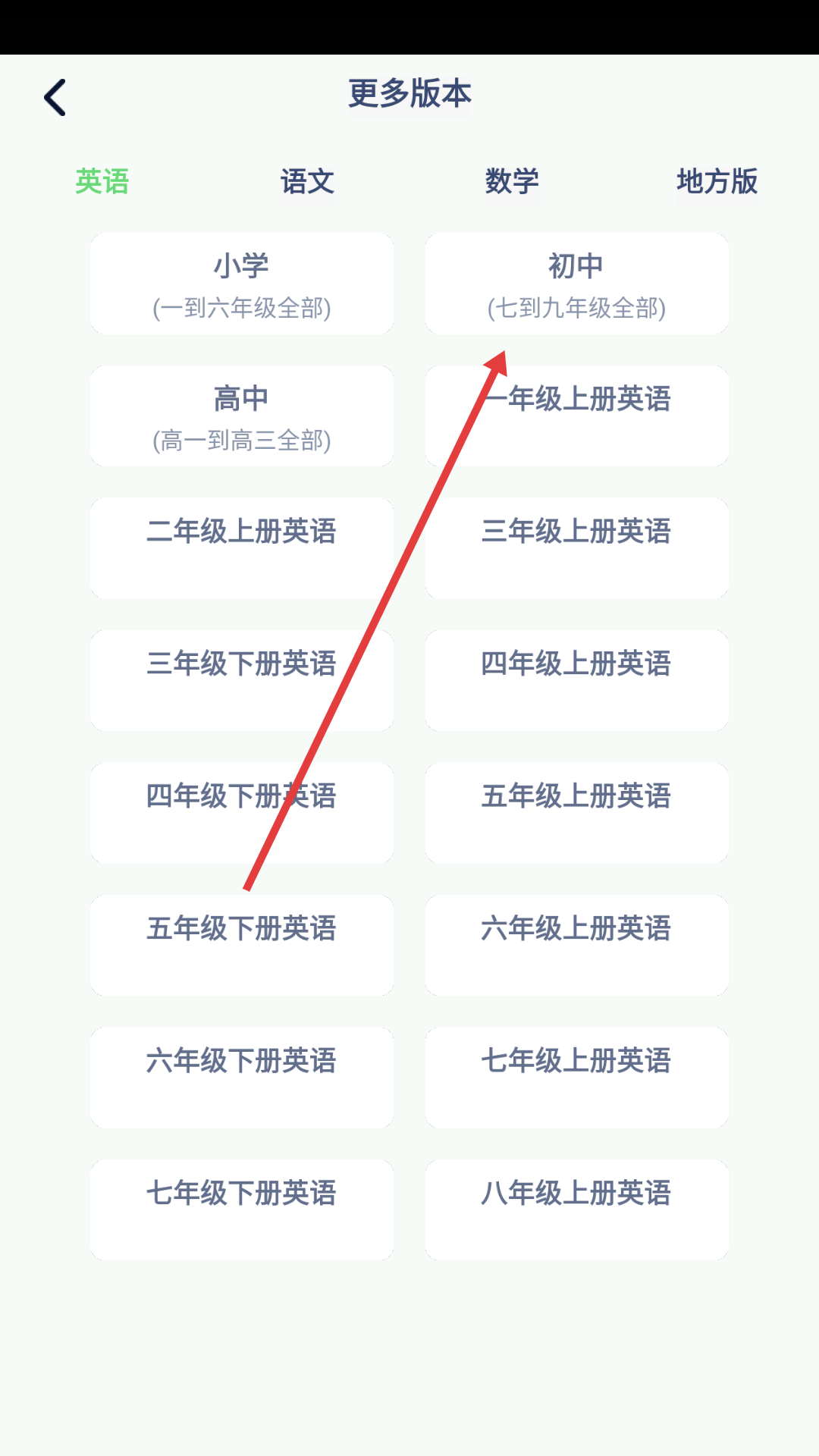Open 六年级下册英语
819x1456 pixels.
242,1077
